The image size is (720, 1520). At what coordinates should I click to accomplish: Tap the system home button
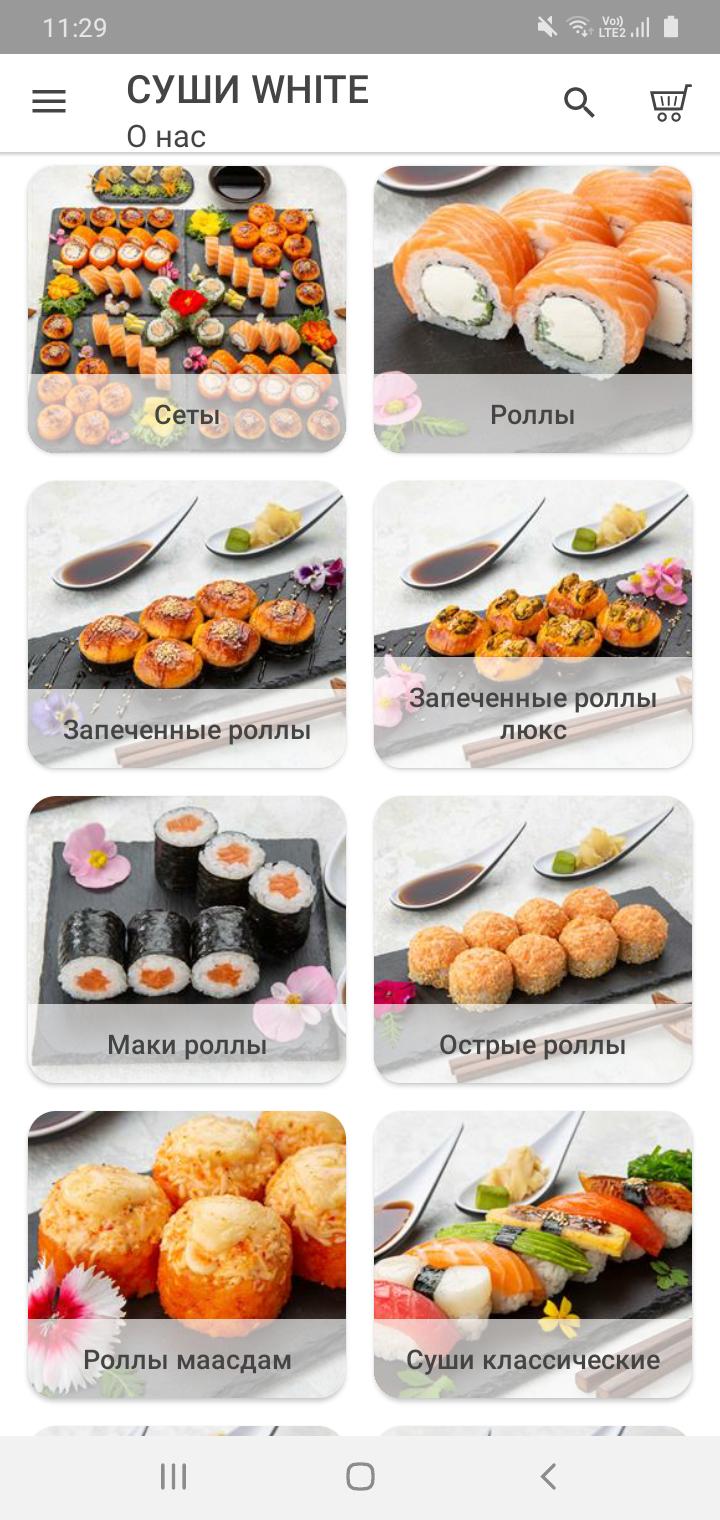point(360,1477)
